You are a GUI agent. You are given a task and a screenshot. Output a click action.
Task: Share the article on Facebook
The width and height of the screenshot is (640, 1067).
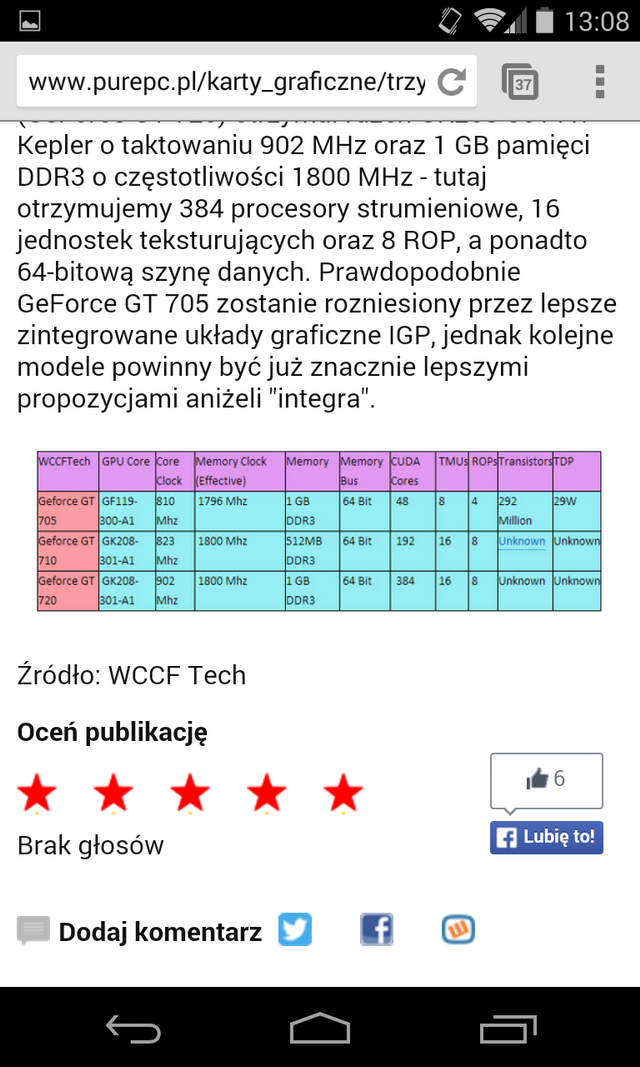tap(377, 930)
